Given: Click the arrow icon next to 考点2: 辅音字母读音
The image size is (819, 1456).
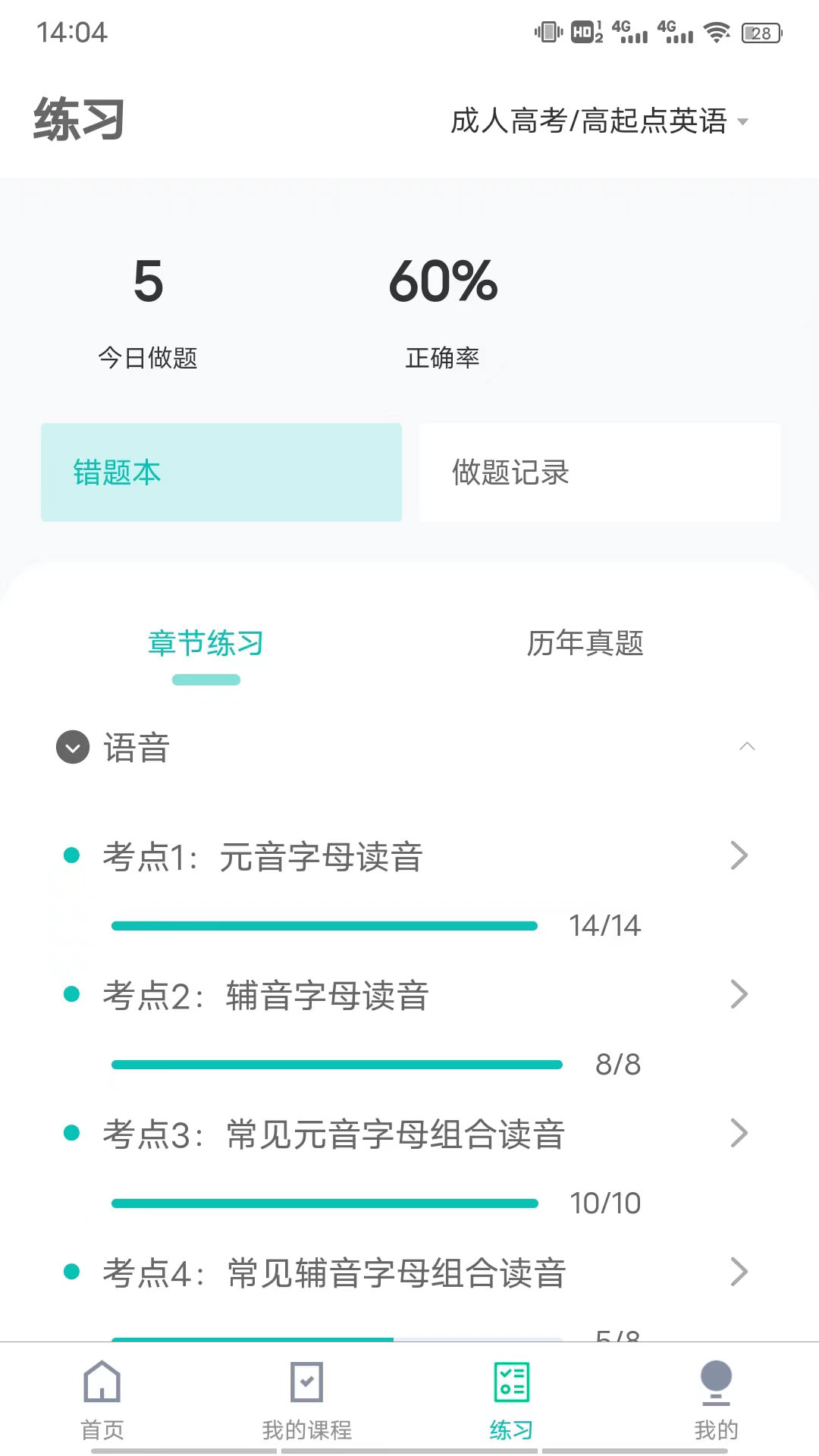Looking at the screenshot, I should click(738, 994).
